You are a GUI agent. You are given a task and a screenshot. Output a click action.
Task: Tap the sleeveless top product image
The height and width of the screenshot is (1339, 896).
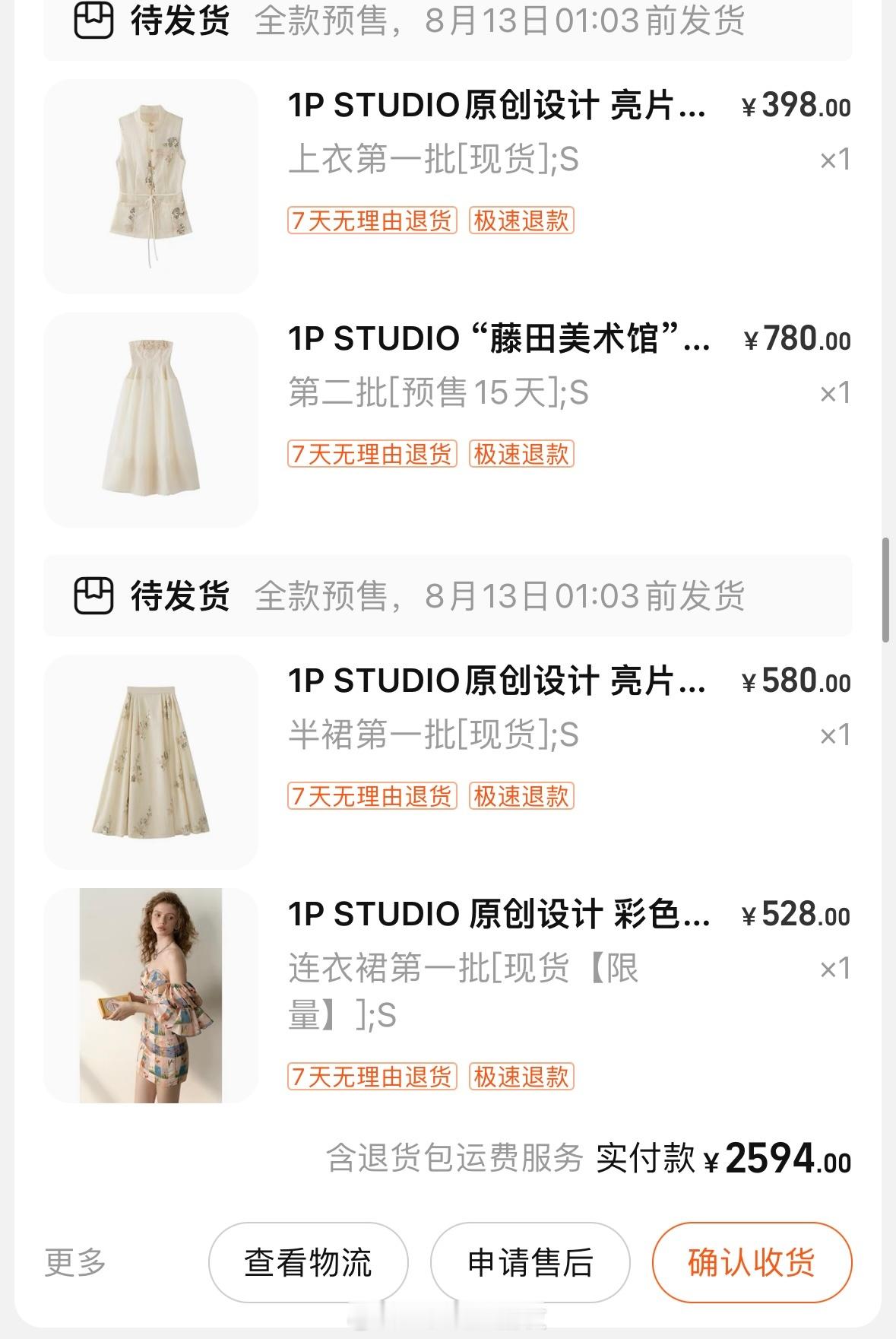click(151, 186)
